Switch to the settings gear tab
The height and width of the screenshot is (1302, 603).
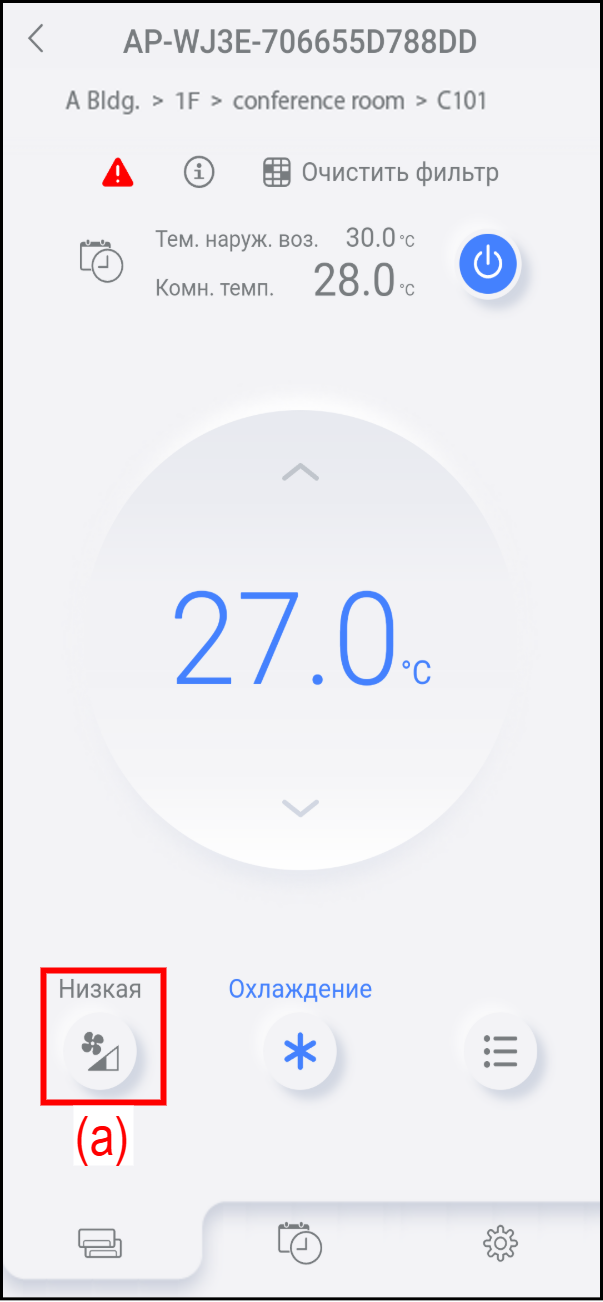click(x=500, y=1244)
